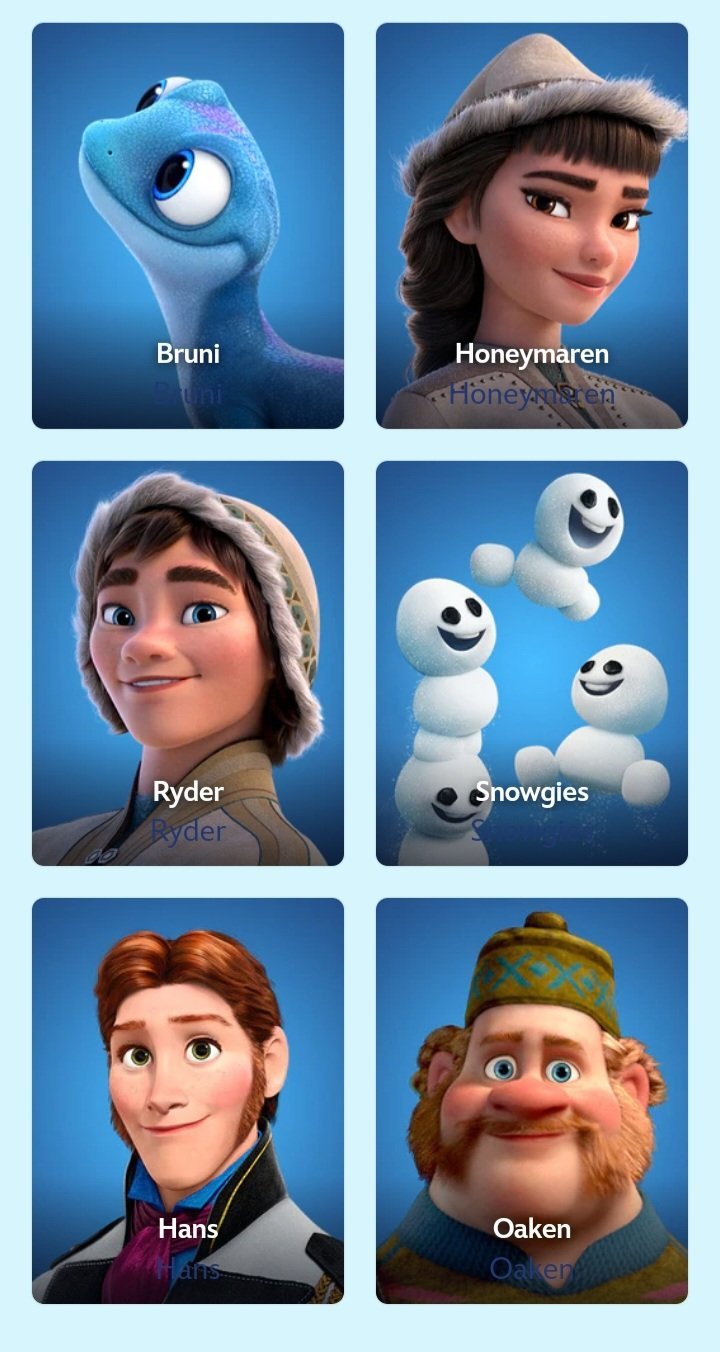Screen dimensions: 720x1352
Task: Open the Bruni character card
Action: [188, 226]
